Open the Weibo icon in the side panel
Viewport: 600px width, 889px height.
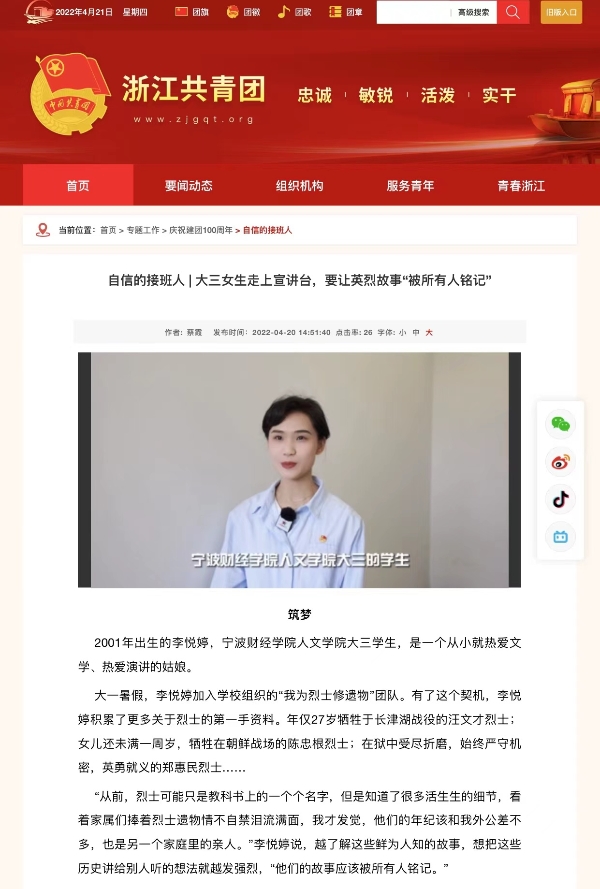click(561, 462)
